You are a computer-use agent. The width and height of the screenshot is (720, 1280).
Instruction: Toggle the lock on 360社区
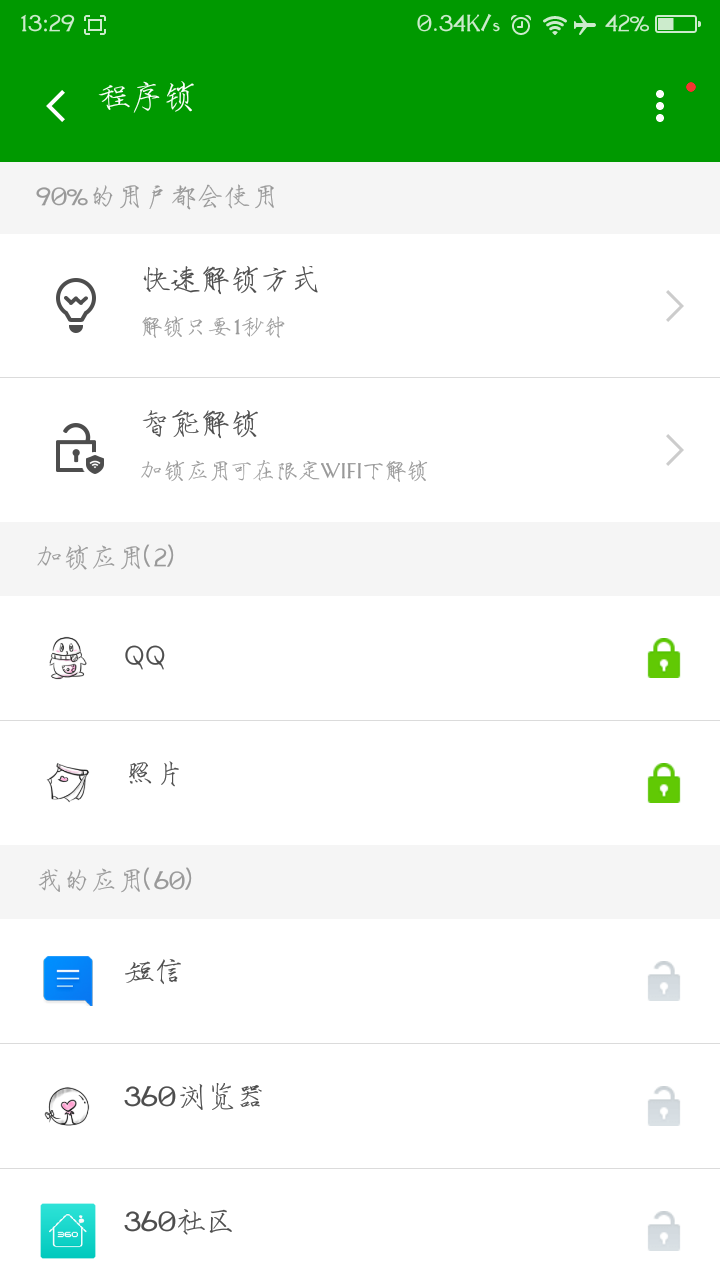[664, 1230]
